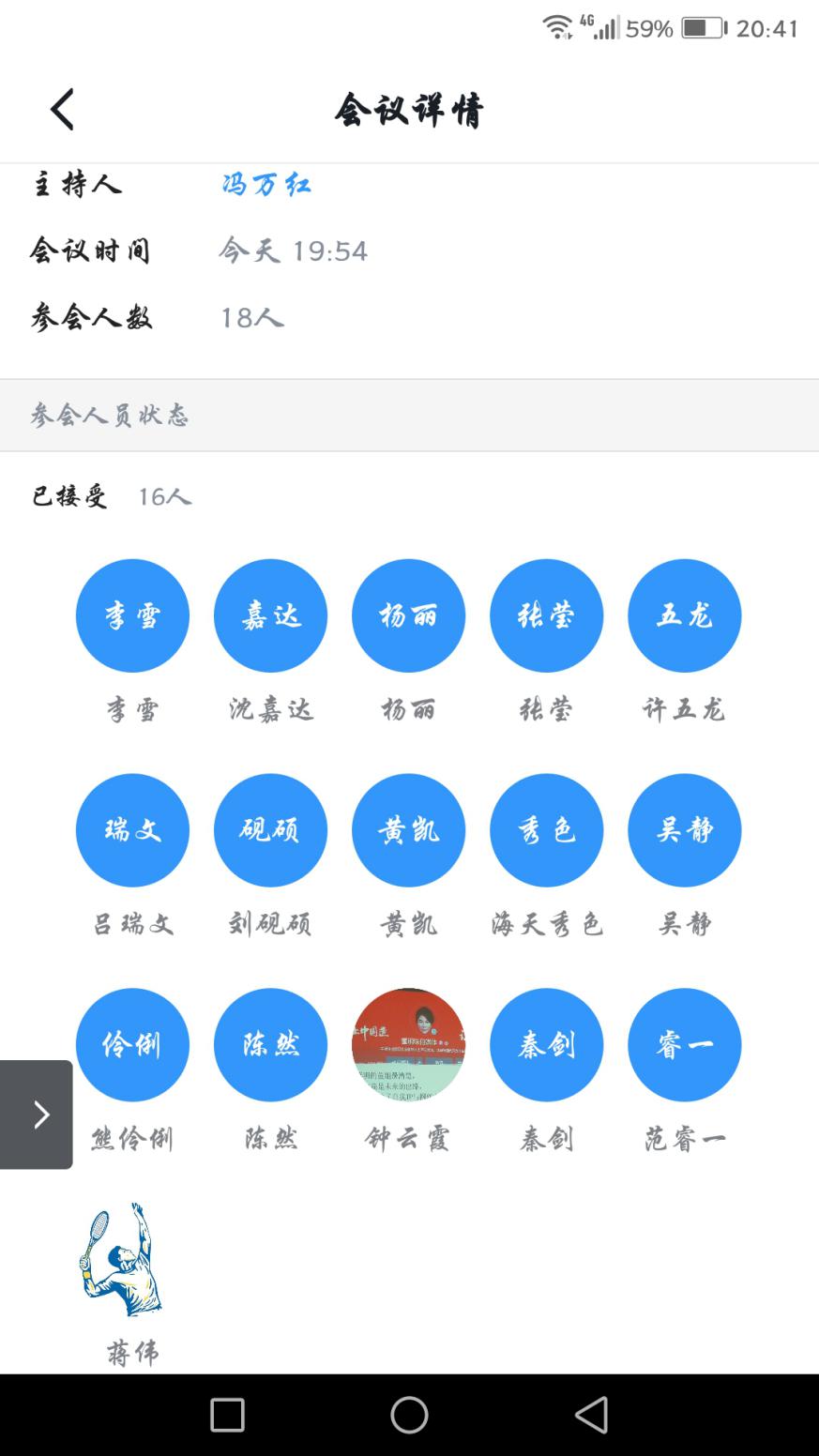Select attendee 吴静
Viewport: 819px width, 1456px height.
point(684,830)
